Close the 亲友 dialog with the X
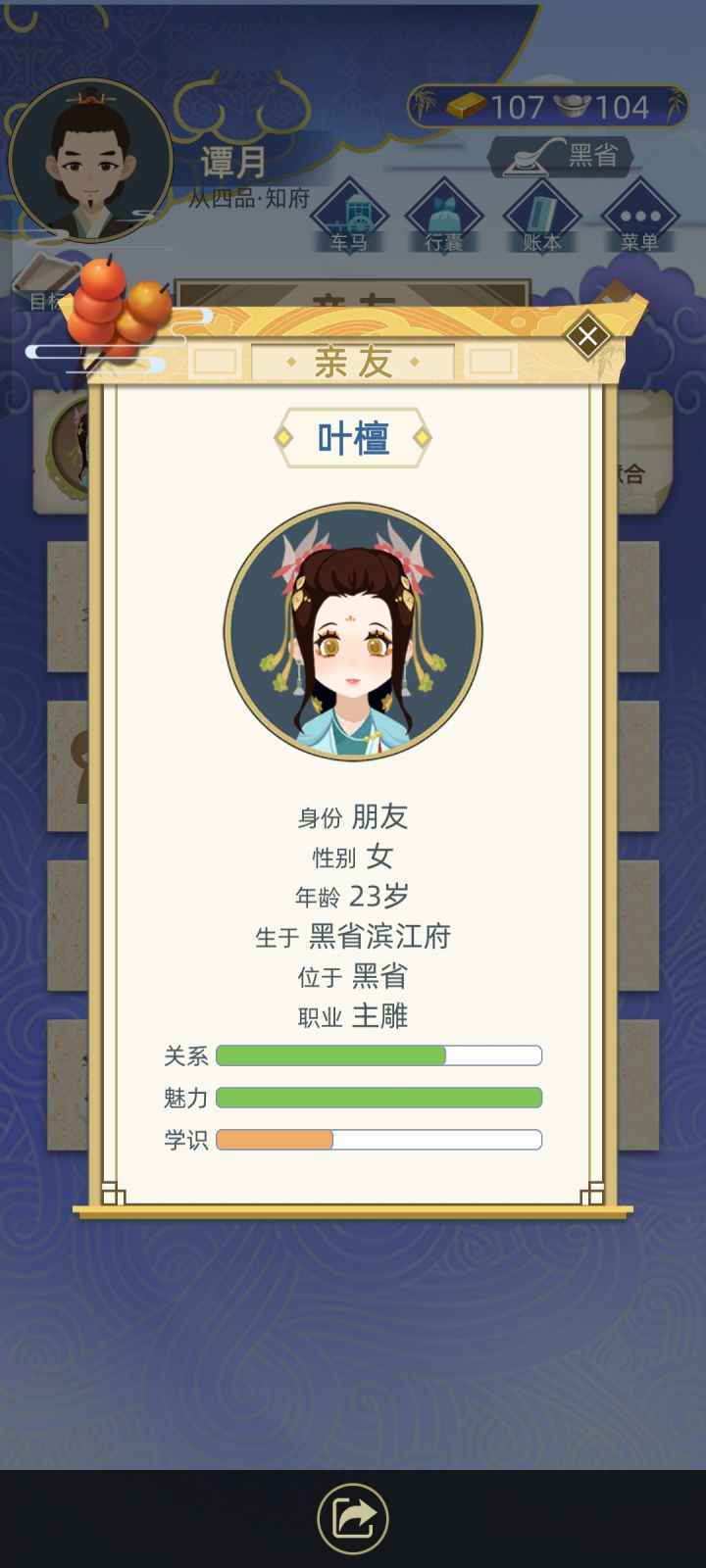 click(x=585, y=332)
